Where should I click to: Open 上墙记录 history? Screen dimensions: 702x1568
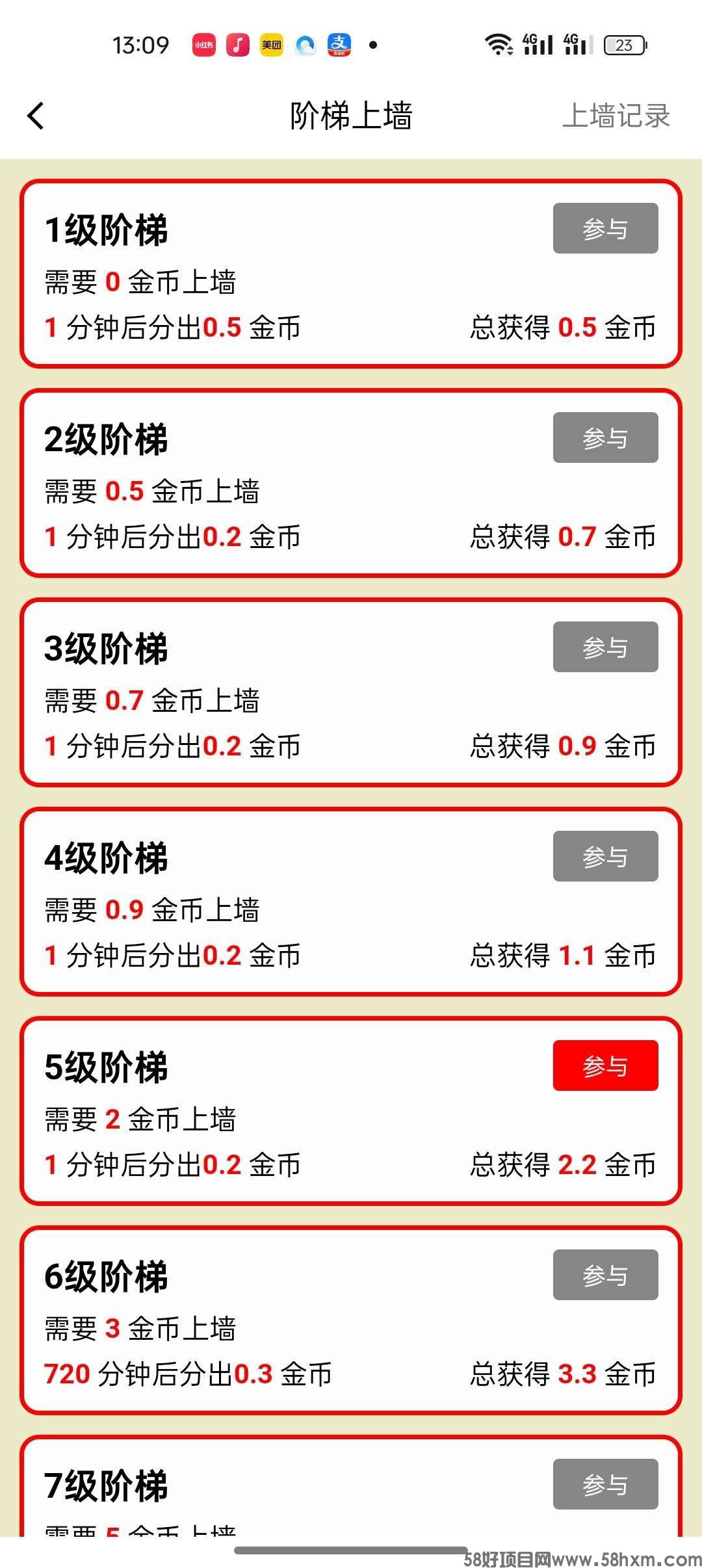[x=616, y=116]
